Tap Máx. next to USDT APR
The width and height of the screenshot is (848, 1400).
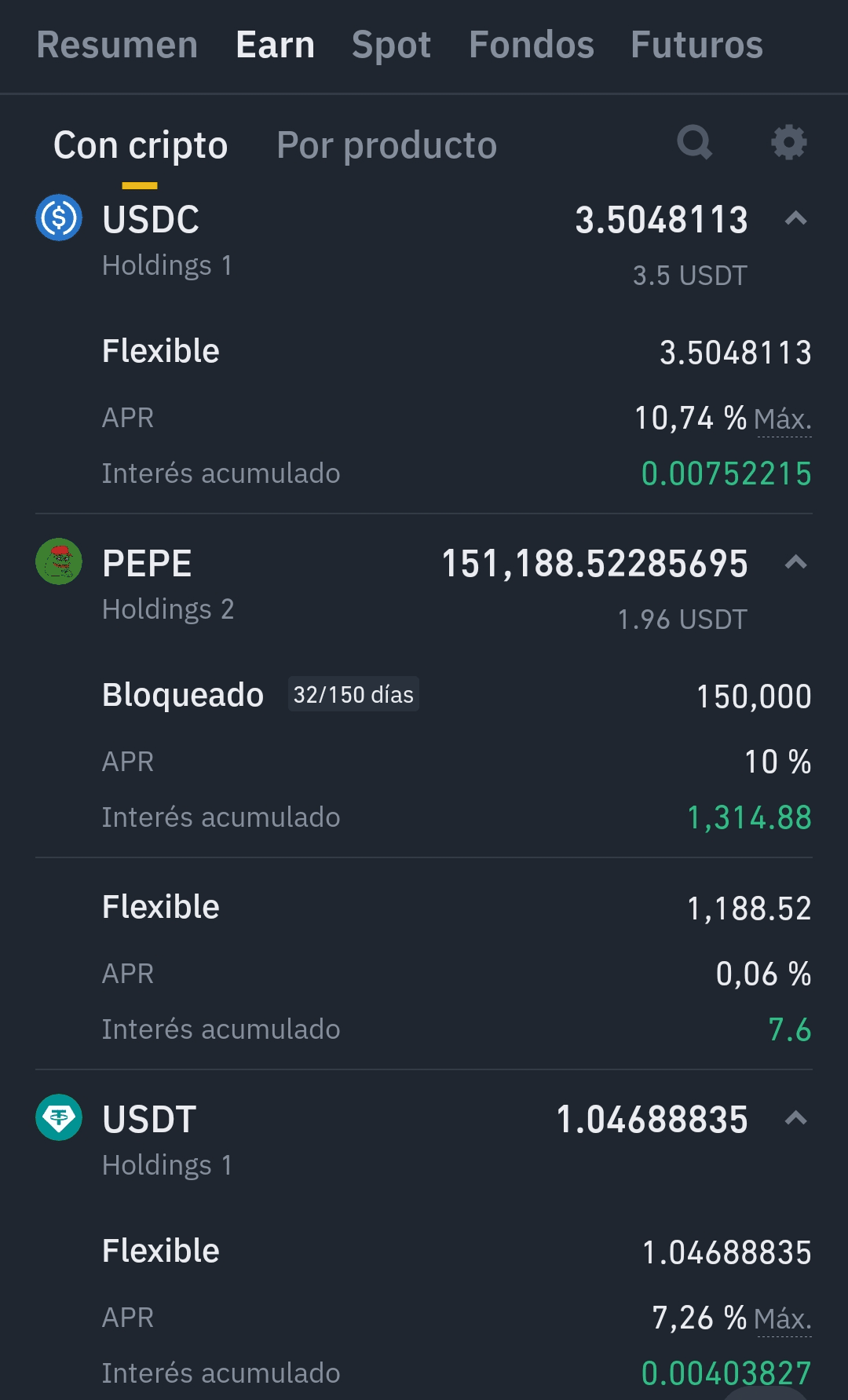tap(782, 1319)
